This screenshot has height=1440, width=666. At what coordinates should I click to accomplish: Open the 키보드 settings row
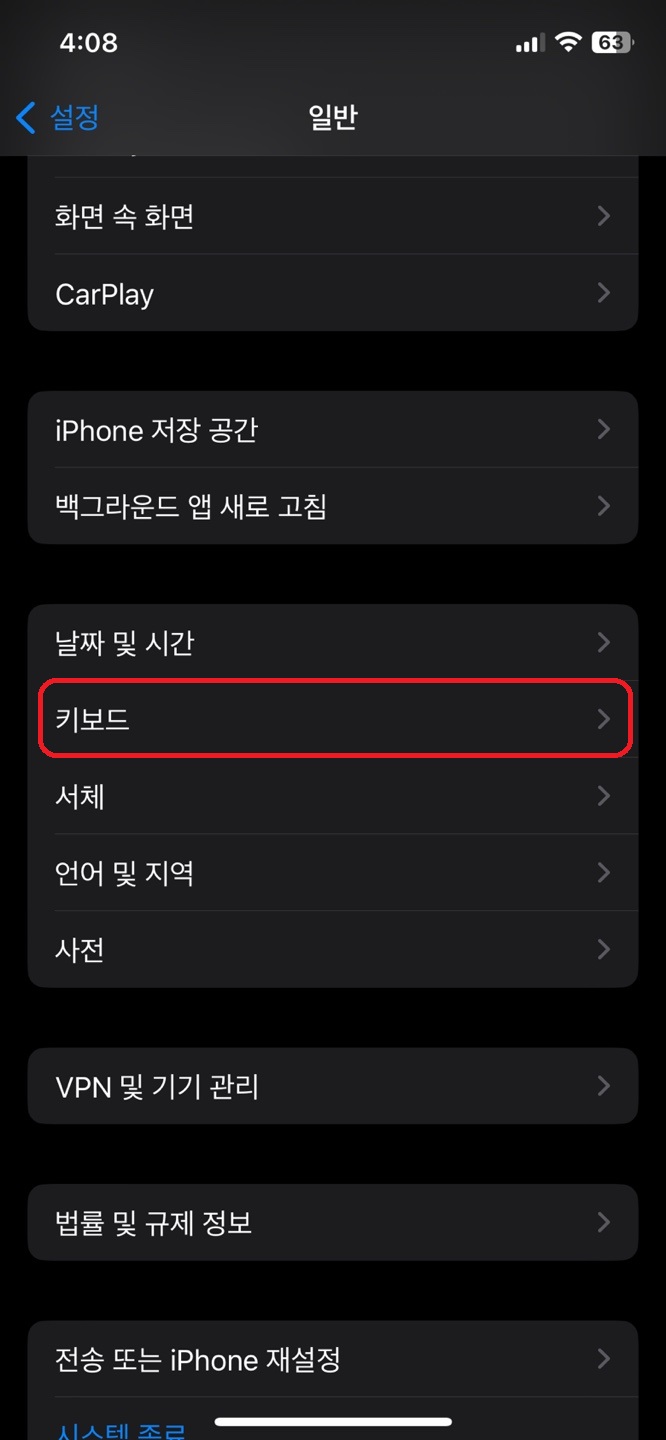333,719
